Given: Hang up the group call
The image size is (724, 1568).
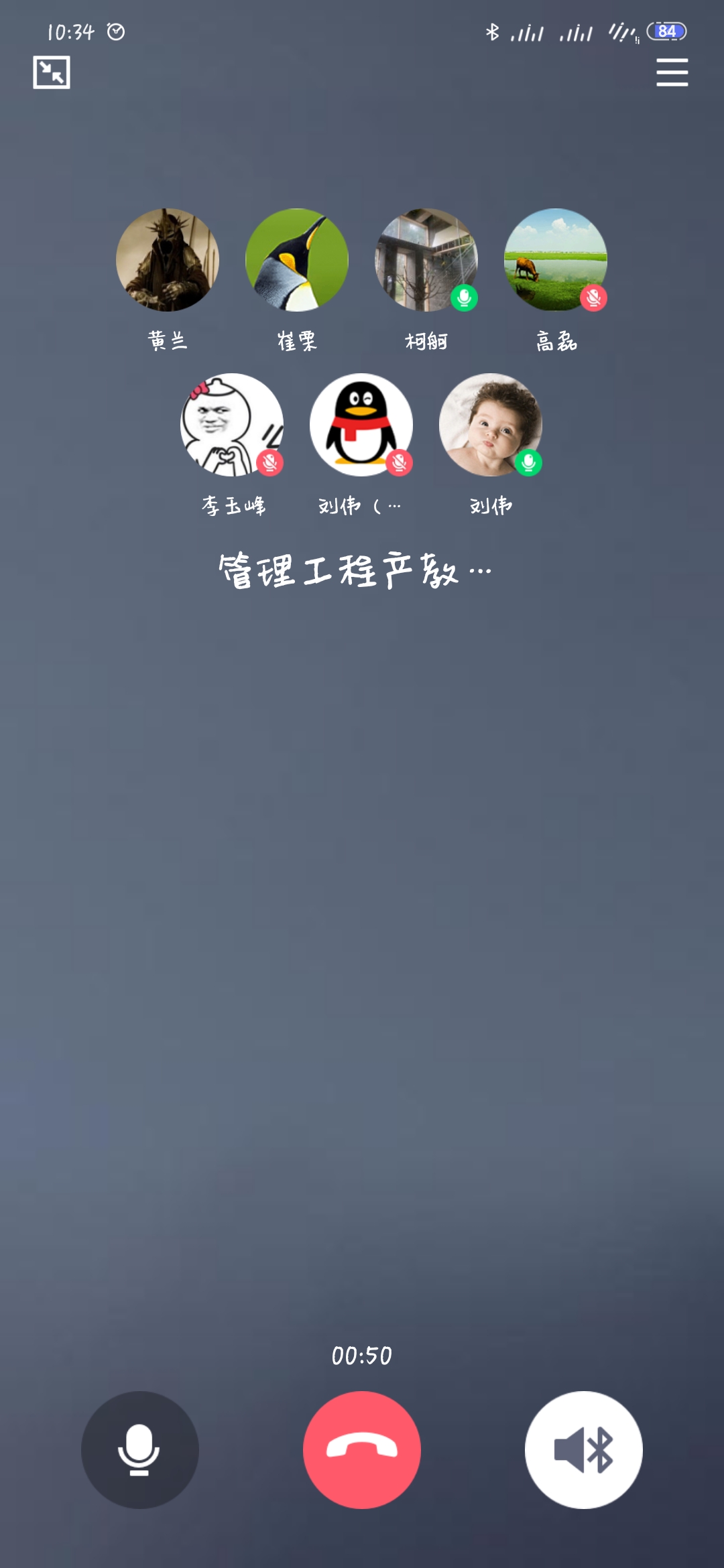Looking at the screenshot, I should tap(362, 1449).
